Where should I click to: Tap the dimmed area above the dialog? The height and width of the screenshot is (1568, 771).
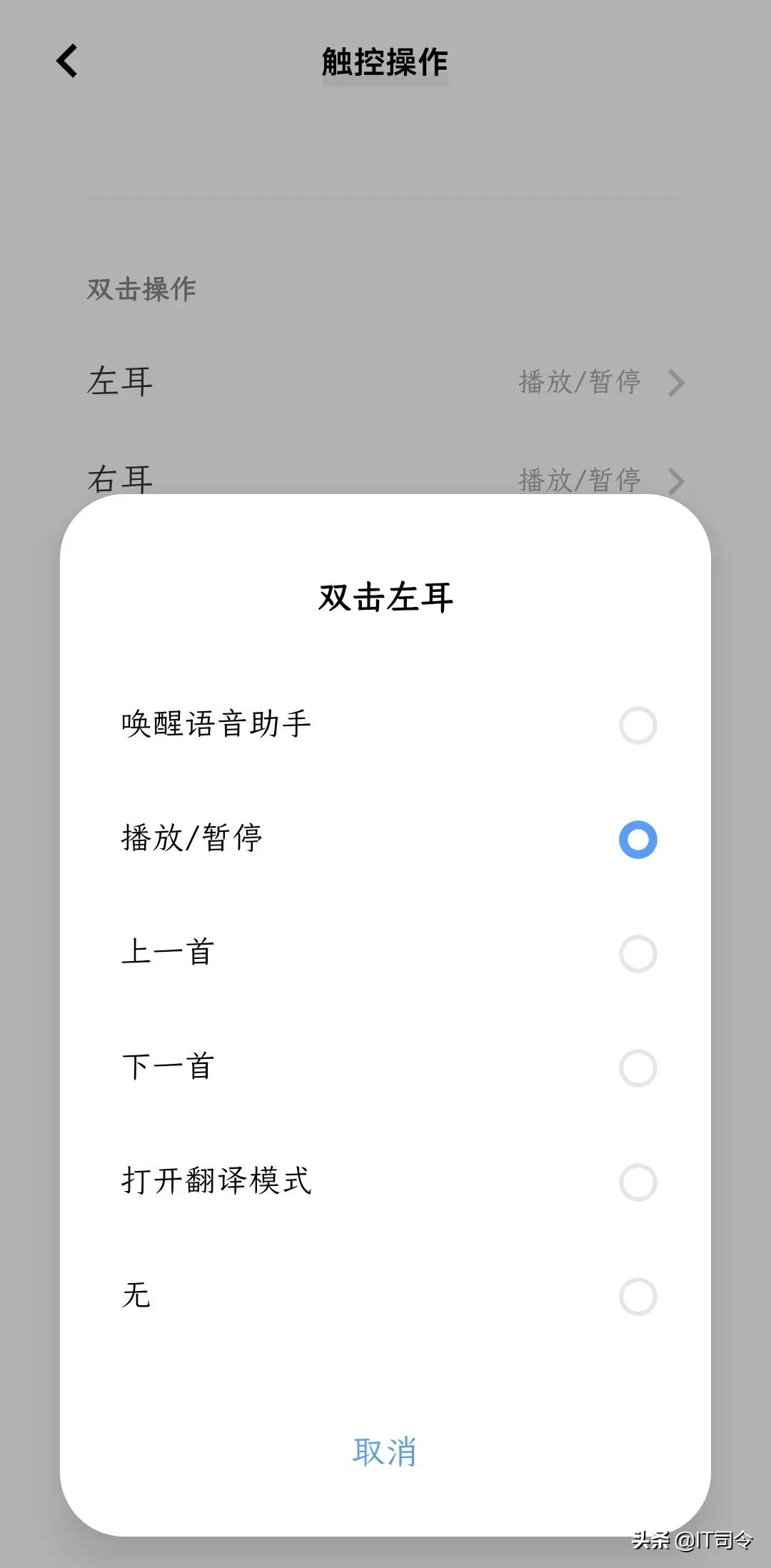point(385,179)
